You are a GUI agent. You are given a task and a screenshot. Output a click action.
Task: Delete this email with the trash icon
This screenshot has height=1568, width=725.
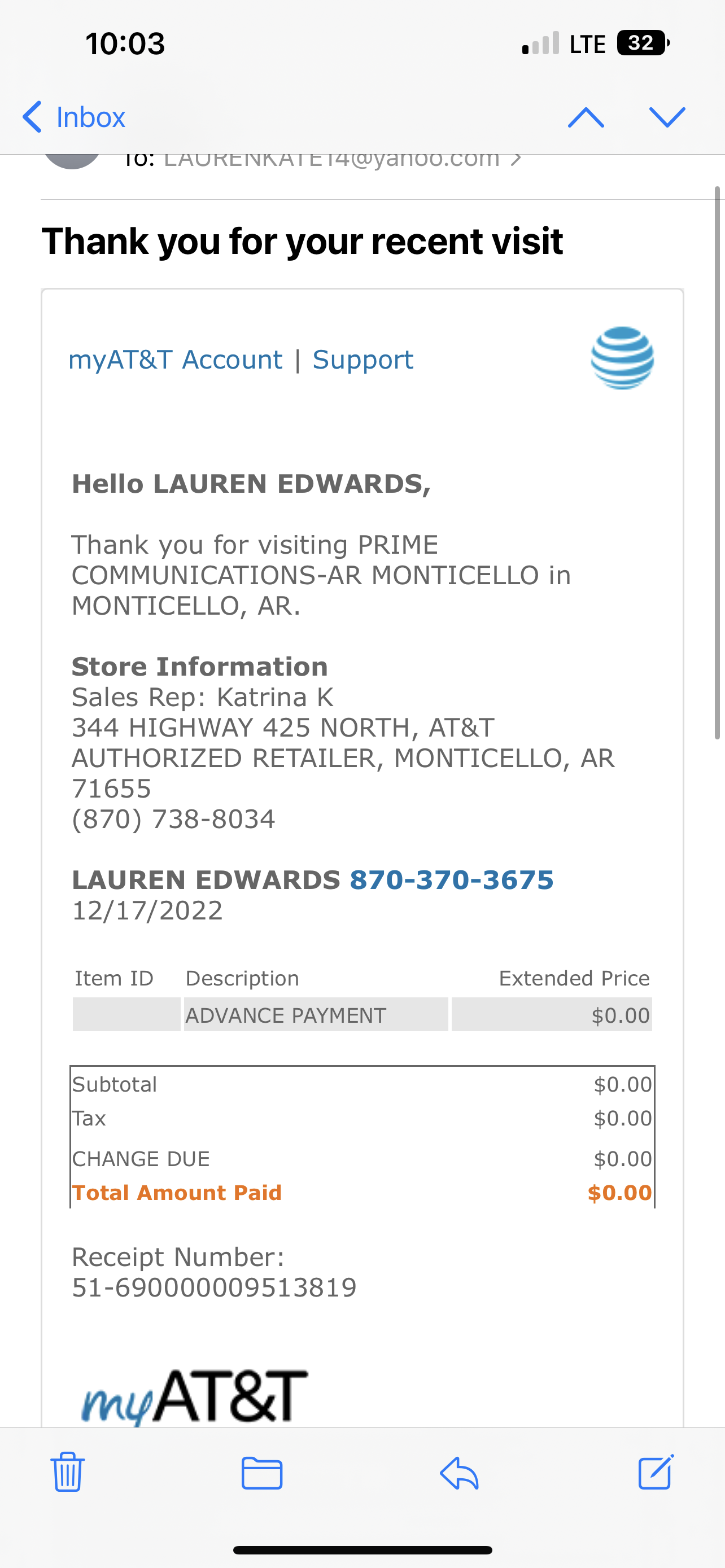[68, 1472]
